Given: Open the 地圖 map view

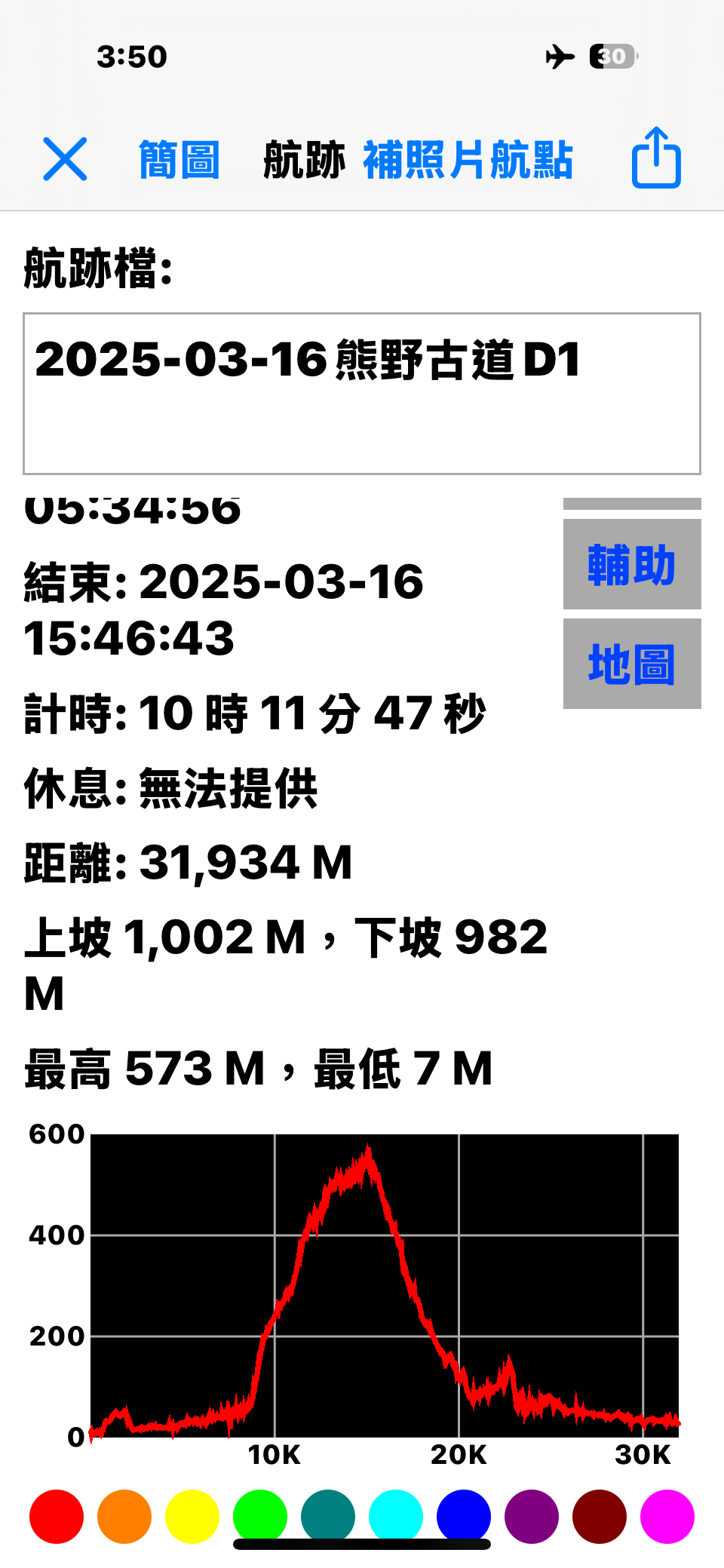Looking at the screenshot, I should tap(632, 664).
